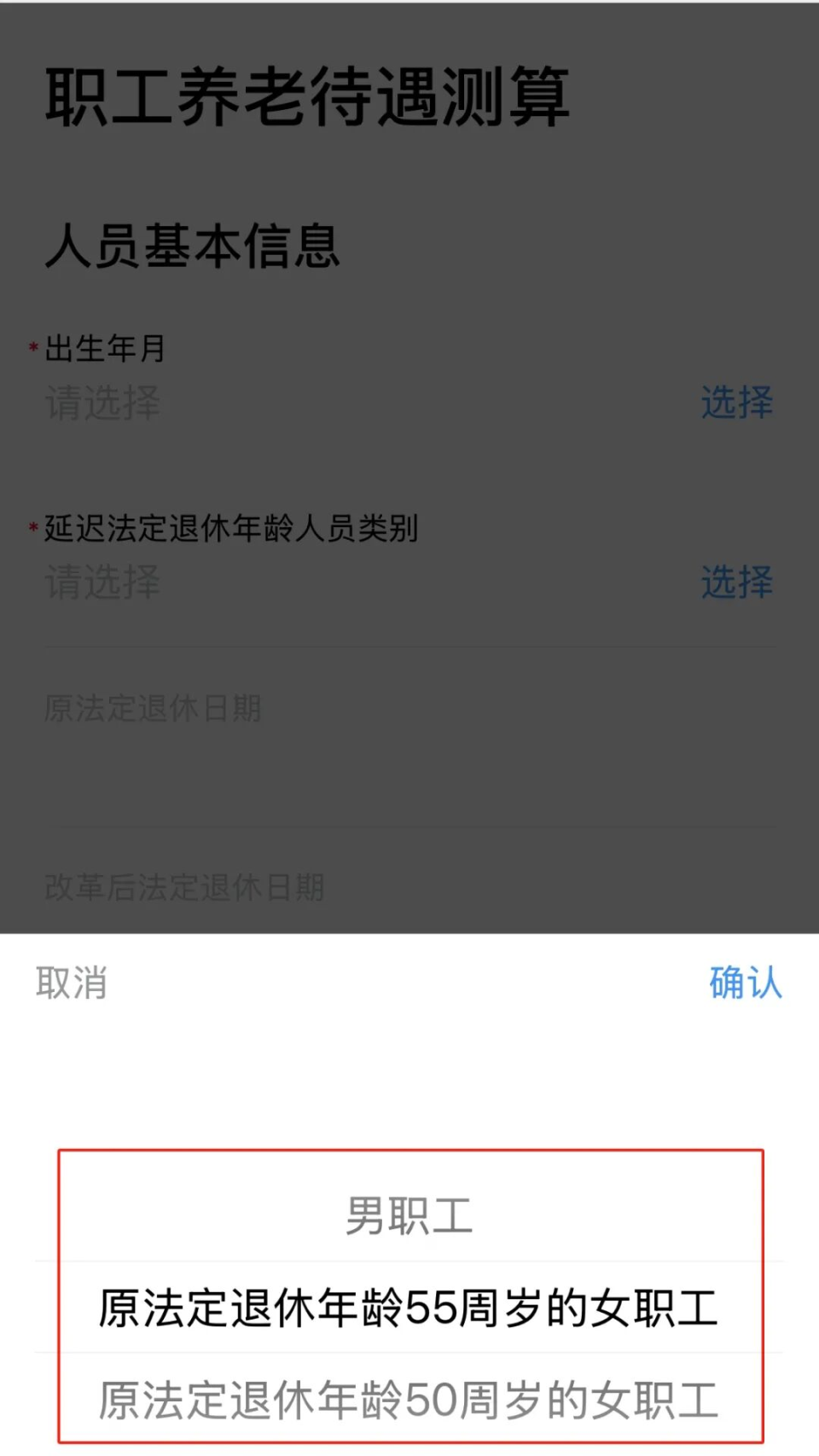The image size is (819, 1456).
Task: Open 延迟法定退休年龄人员类别 chooser via 选择
Action: pyautogui.click(x=737, y=583)
